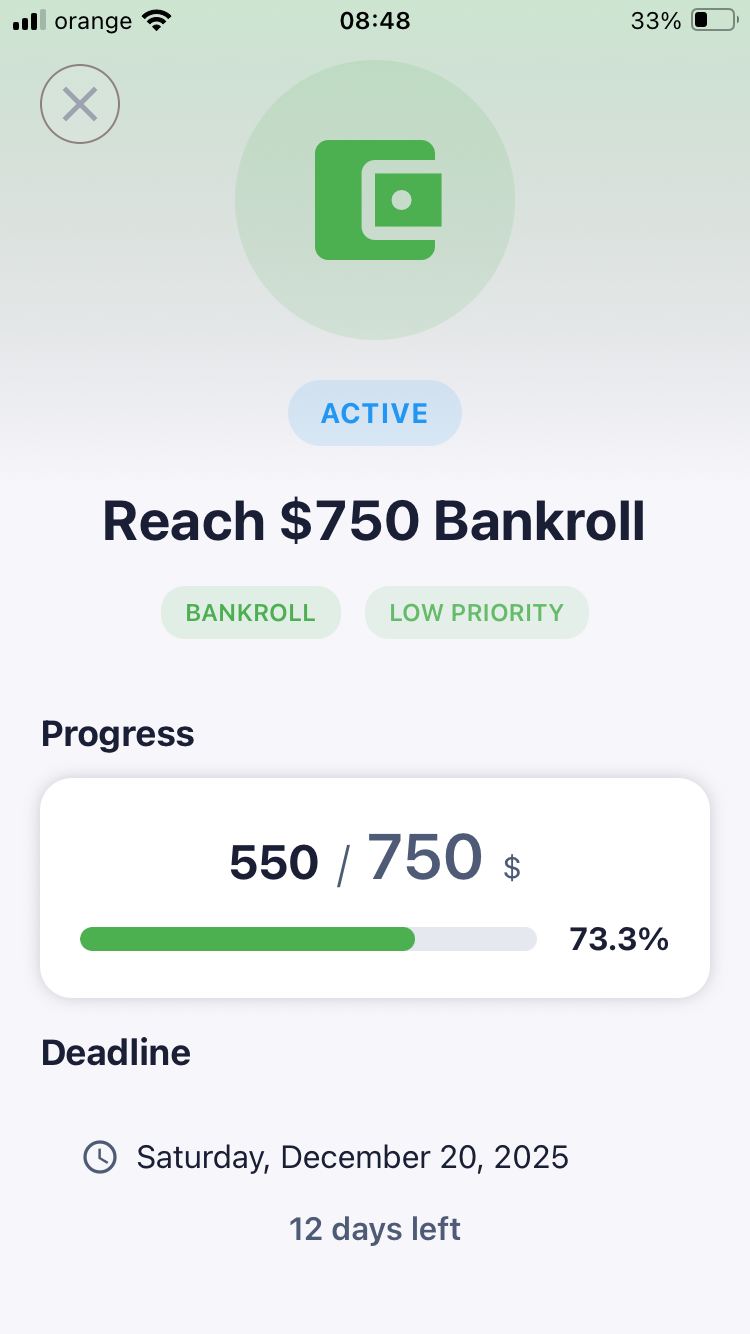Viewport: 750px width, 1334px height.
Task: Toggle the ACTIVE status badge
Action: point(375,412)
